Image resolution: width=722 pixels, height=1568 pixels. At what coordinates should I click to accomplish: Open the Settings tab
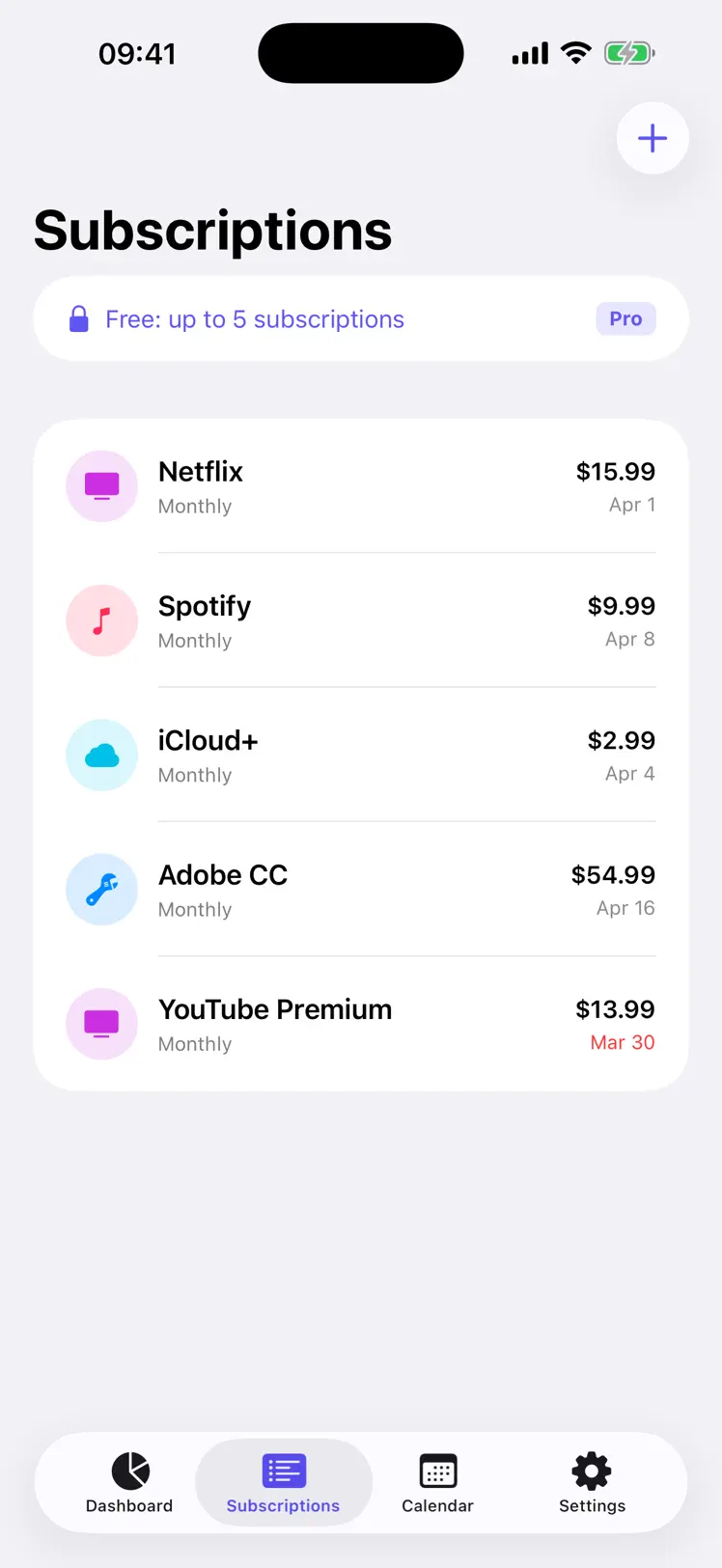pyautogui.click(x=591, y=1483)
